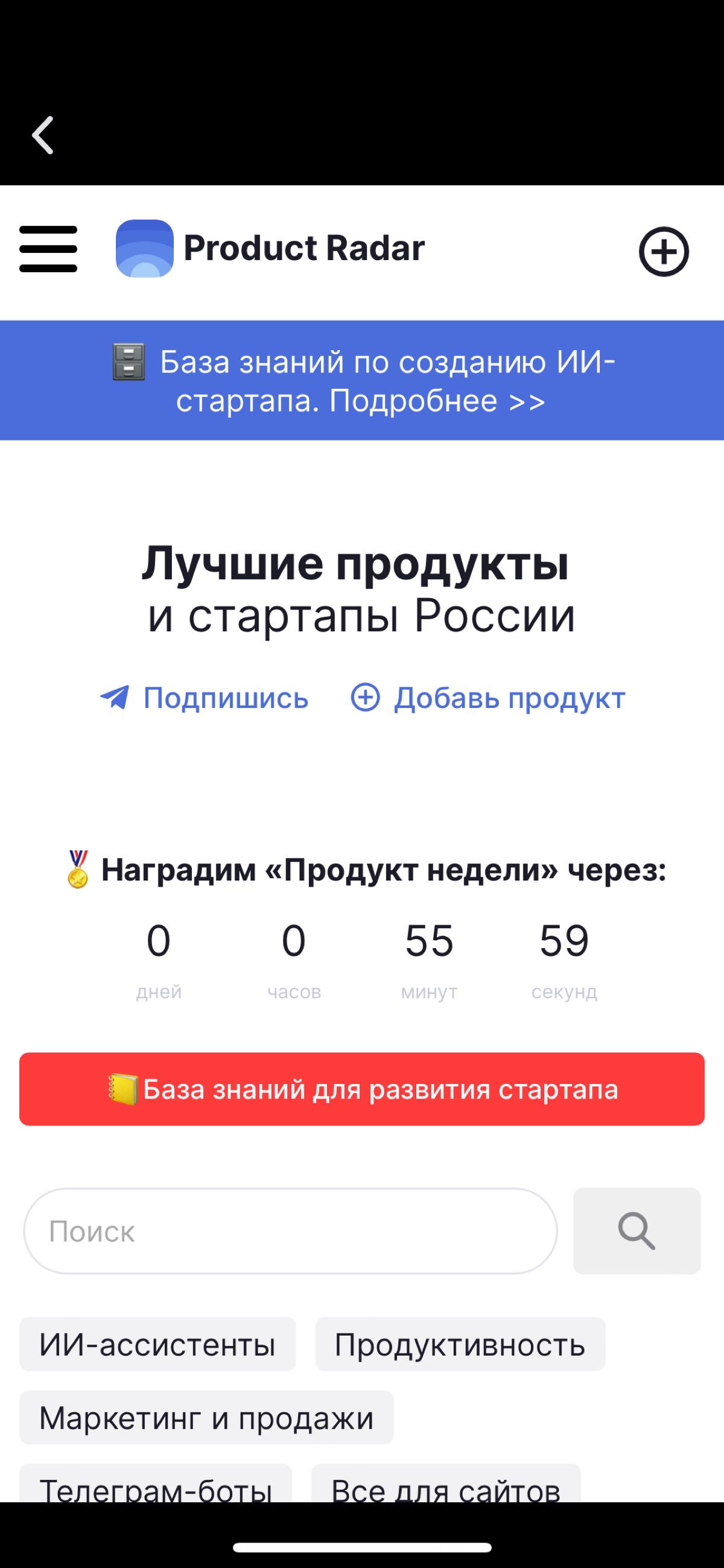Open the hamburger navigation menu
724x1568 pixels.
pyautogui.click(x=49, y=248)
